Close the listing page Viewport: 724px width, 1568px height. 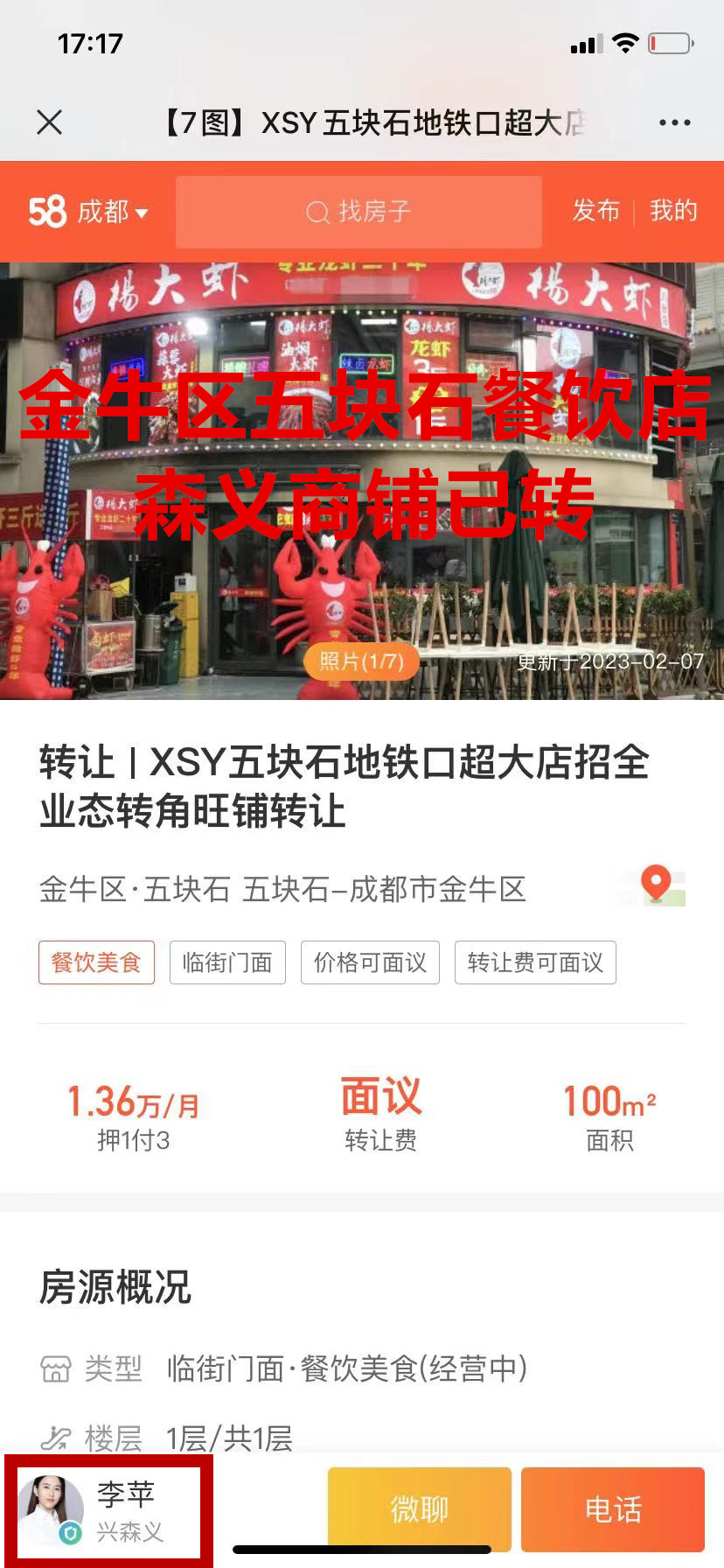click(x=50, y=122)
